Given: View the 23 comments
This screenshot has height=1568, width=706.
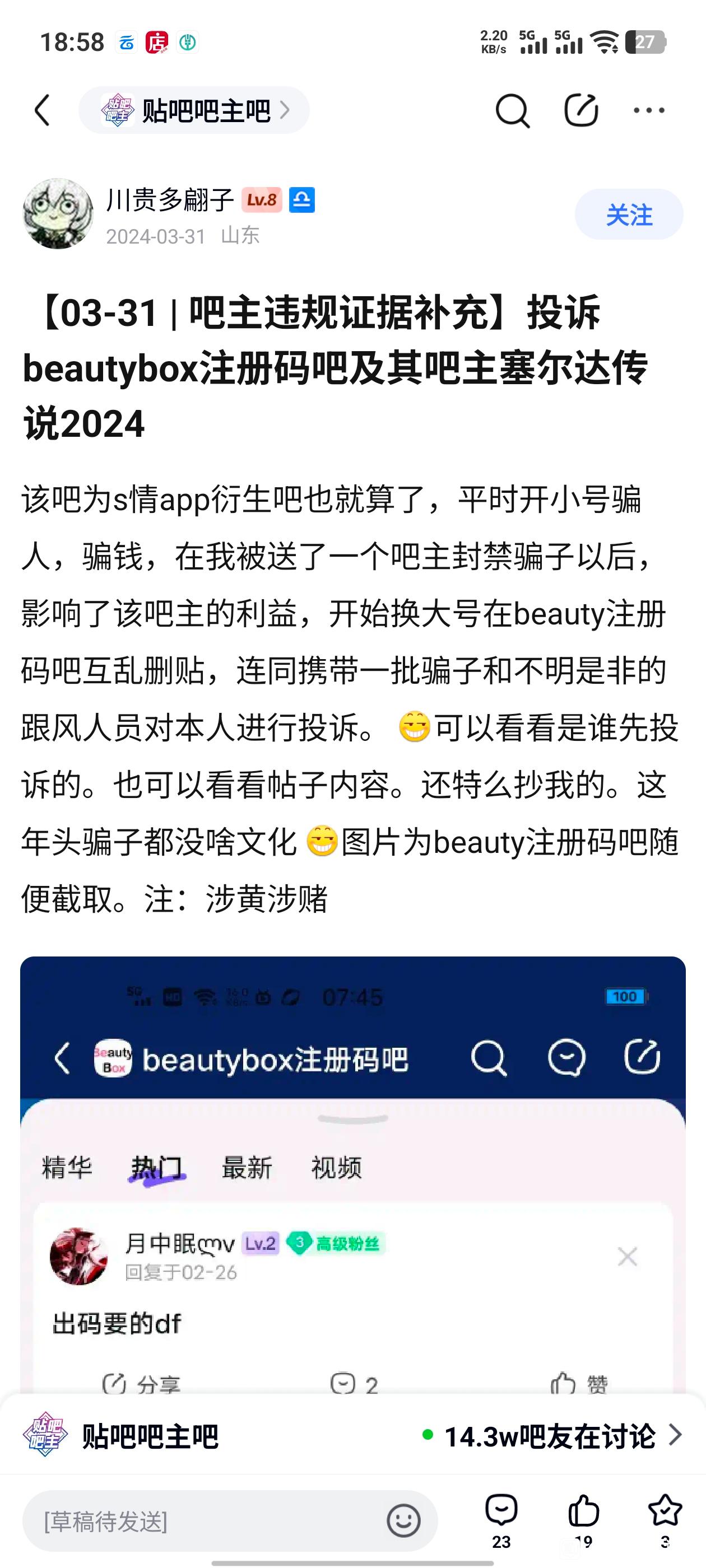Looking at the screenshot, I should pyautogui.click(x=501, y=1520).
